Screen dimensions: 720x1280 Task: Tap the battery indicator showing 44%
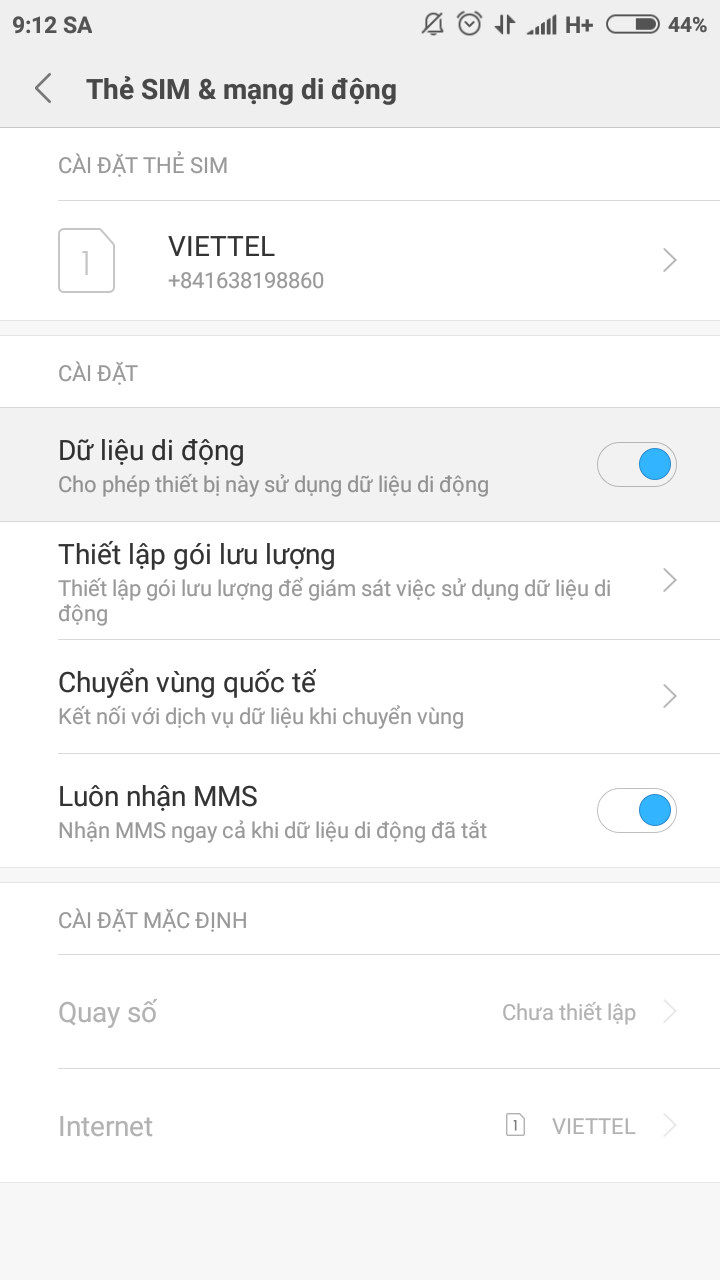(x=634, y=26)
